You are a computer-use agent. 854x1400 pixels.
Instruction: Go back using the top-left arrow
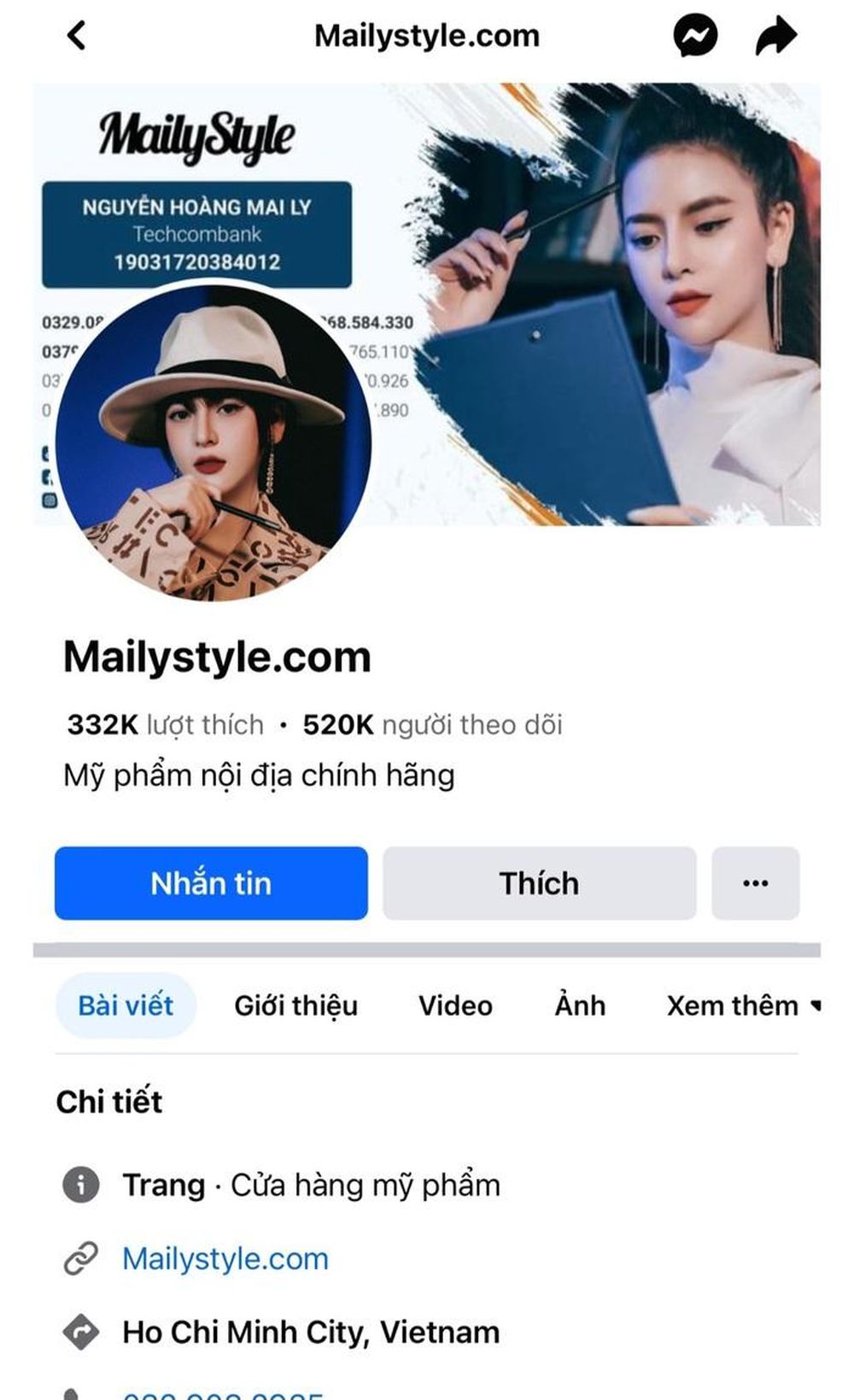pyautogui.click(x=76, y=36)
